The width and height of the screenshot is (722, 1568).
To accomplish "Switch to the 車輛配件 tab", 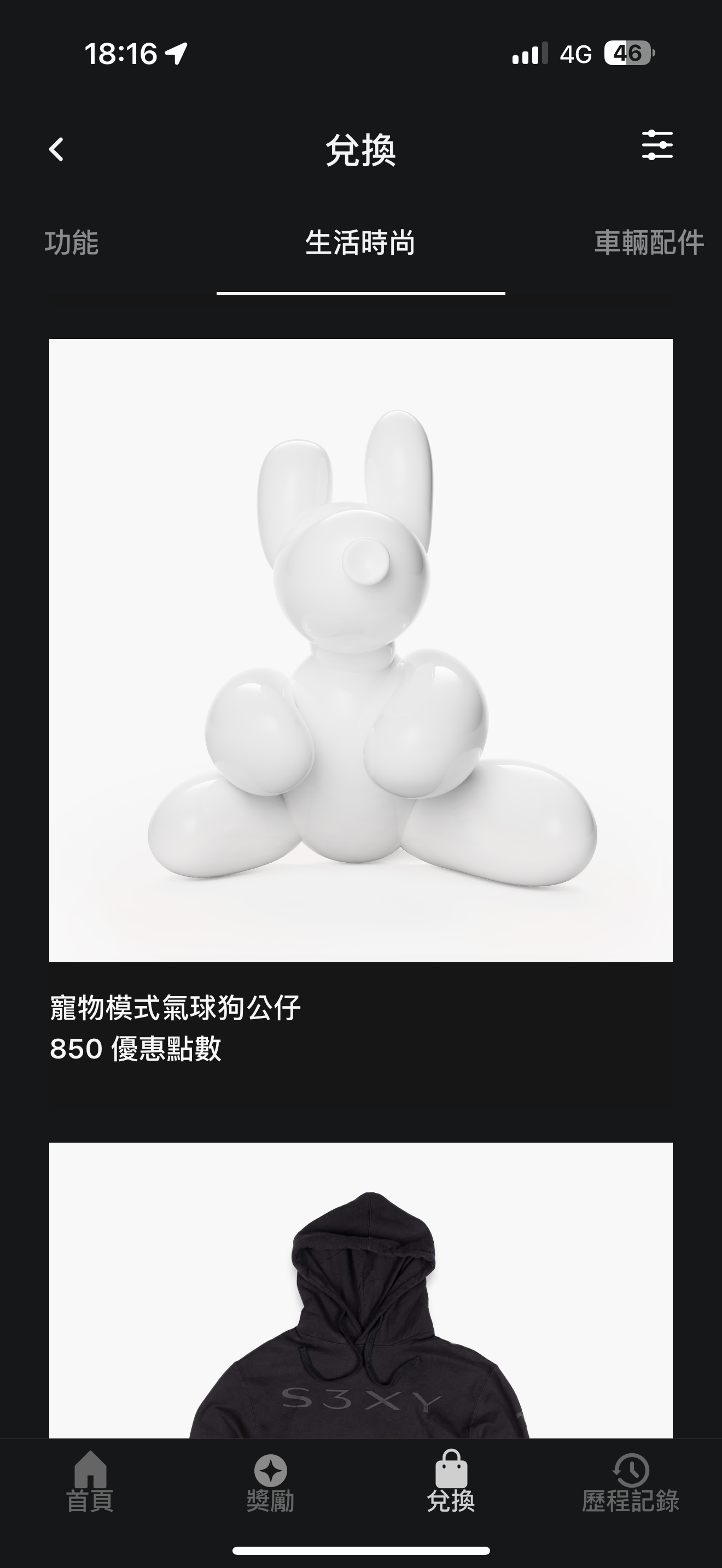I will pos(648,242).
